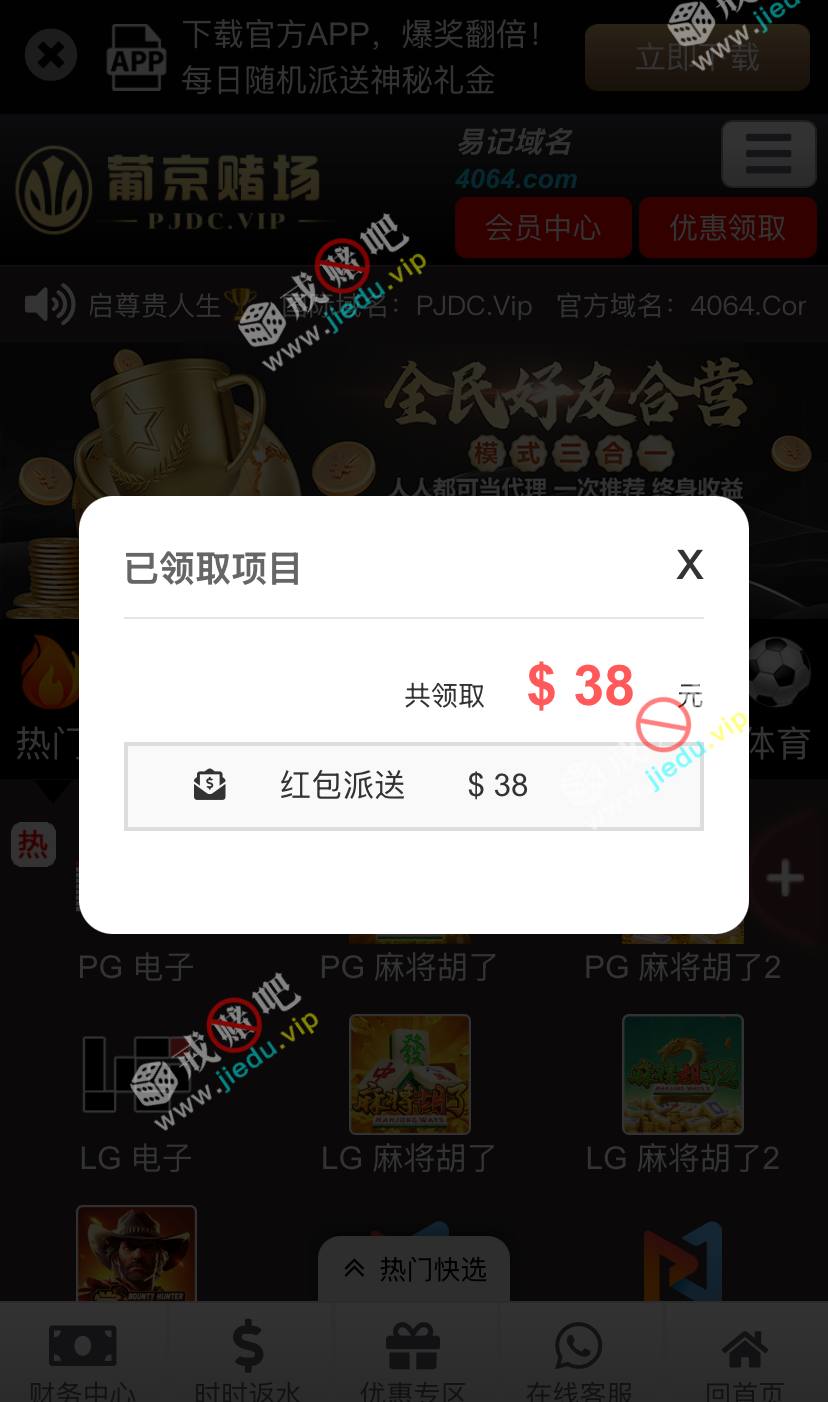Switch to 时时返水 tab
Viewport: 828px width, 1402px height.
[x=248, y=1360]
